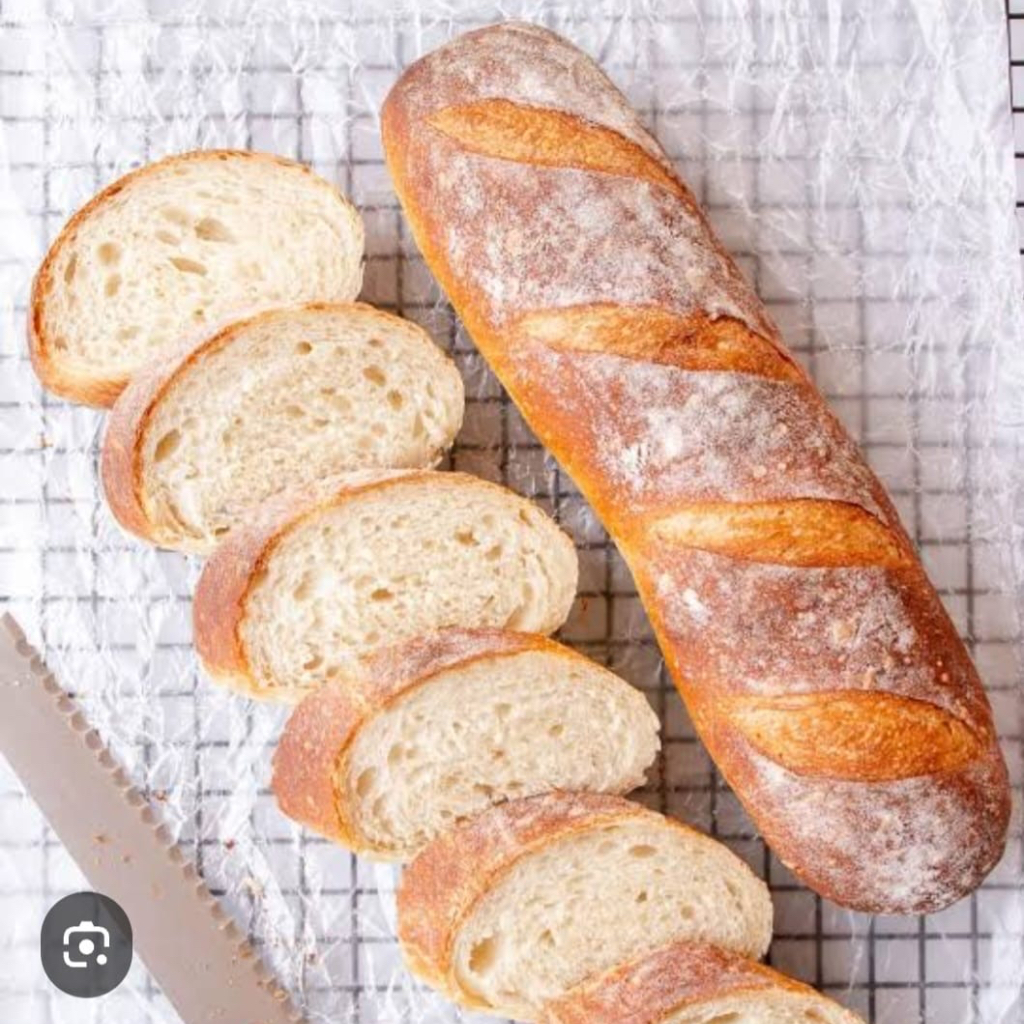Search this image with the Lens icon
Image resolution: width=1024 pixels, height=1024 pixels.
click(86, 944)
